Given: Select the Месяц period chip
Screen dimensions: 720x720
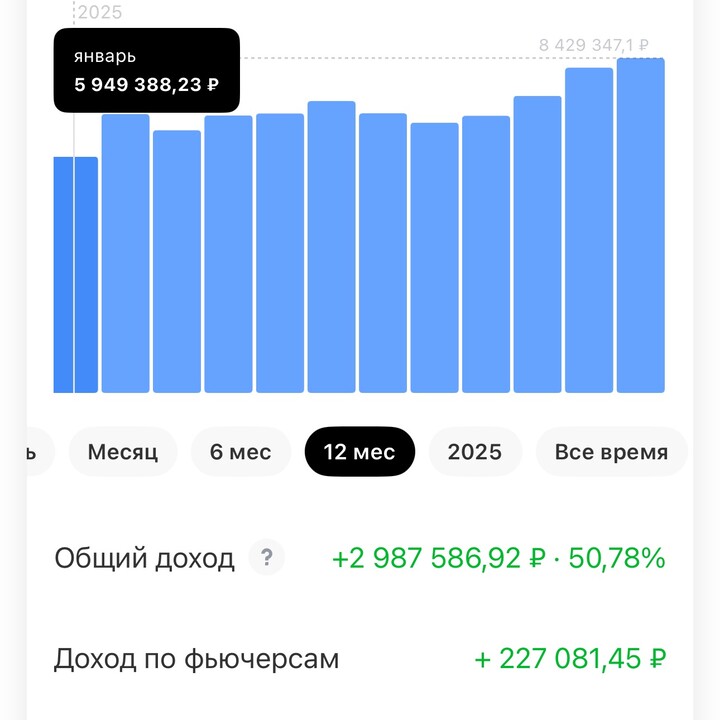Looking at the screenshot, I should point(123,452).
